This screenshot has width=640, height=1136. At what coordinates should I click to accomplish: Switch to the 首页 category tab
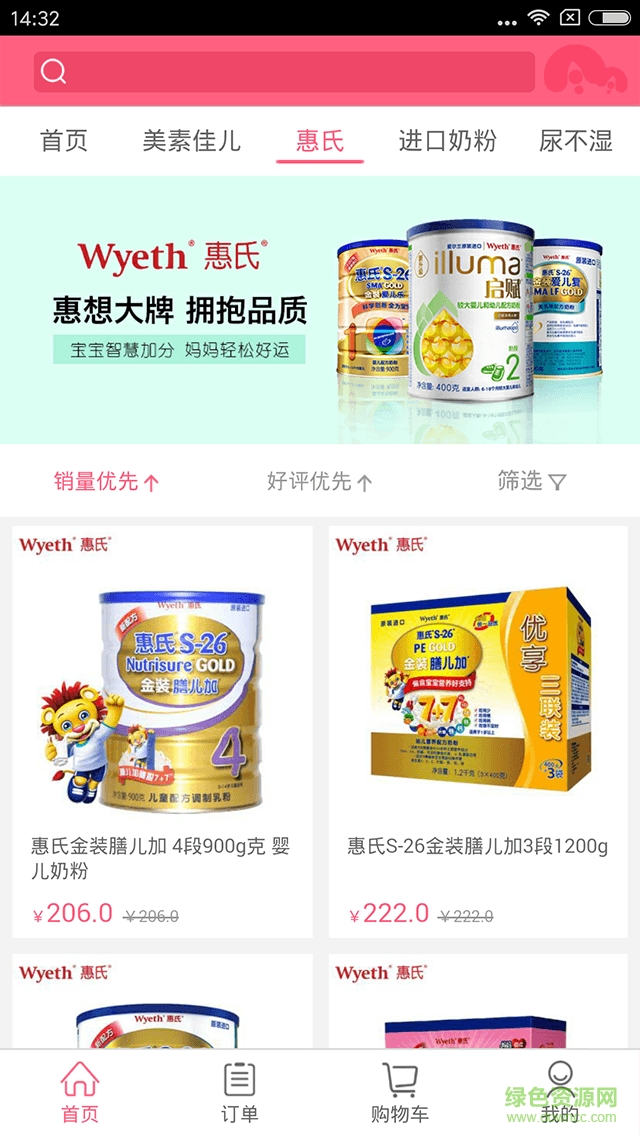click(x=64, y=141)
